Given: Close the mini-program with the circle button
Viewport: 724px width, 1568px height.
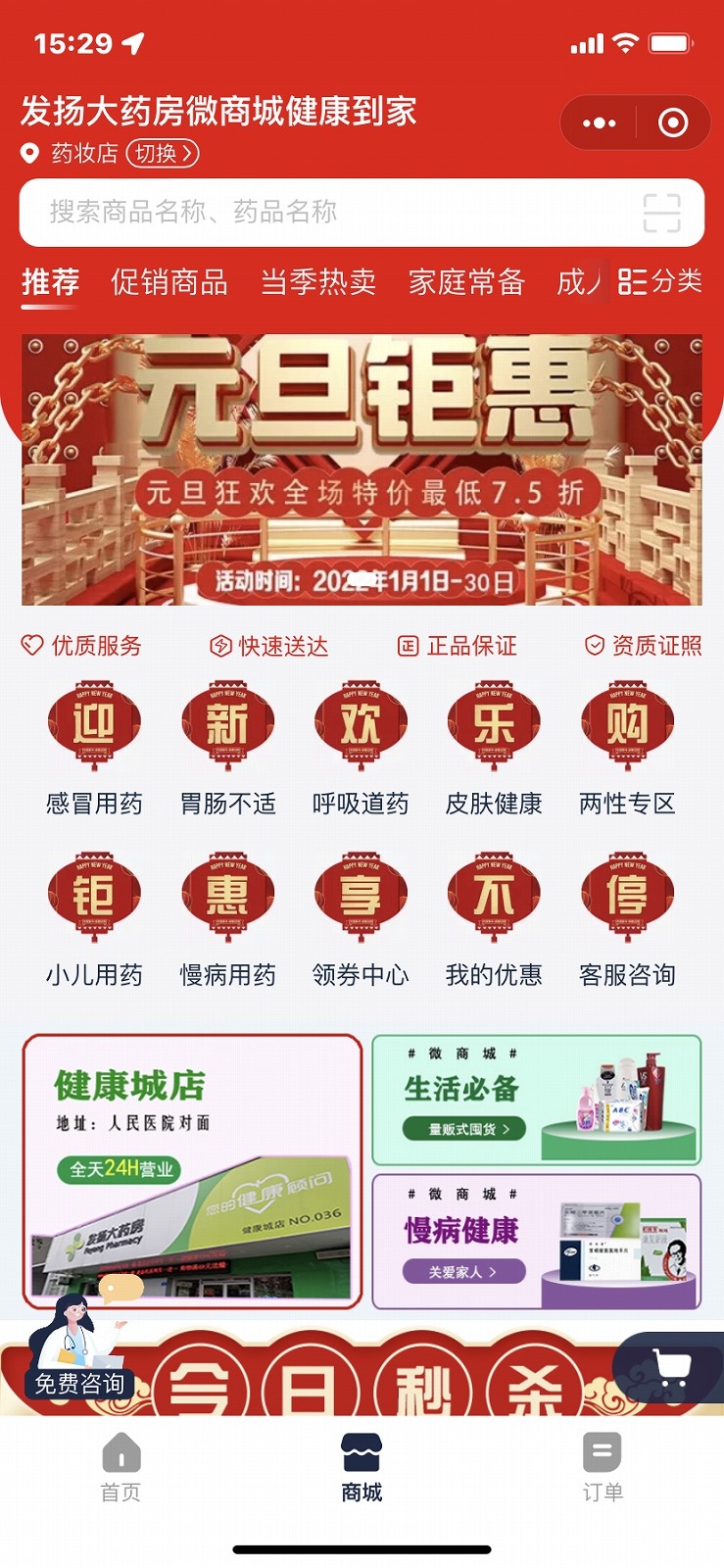Looking at the screenshot, I should coord(673,123).
